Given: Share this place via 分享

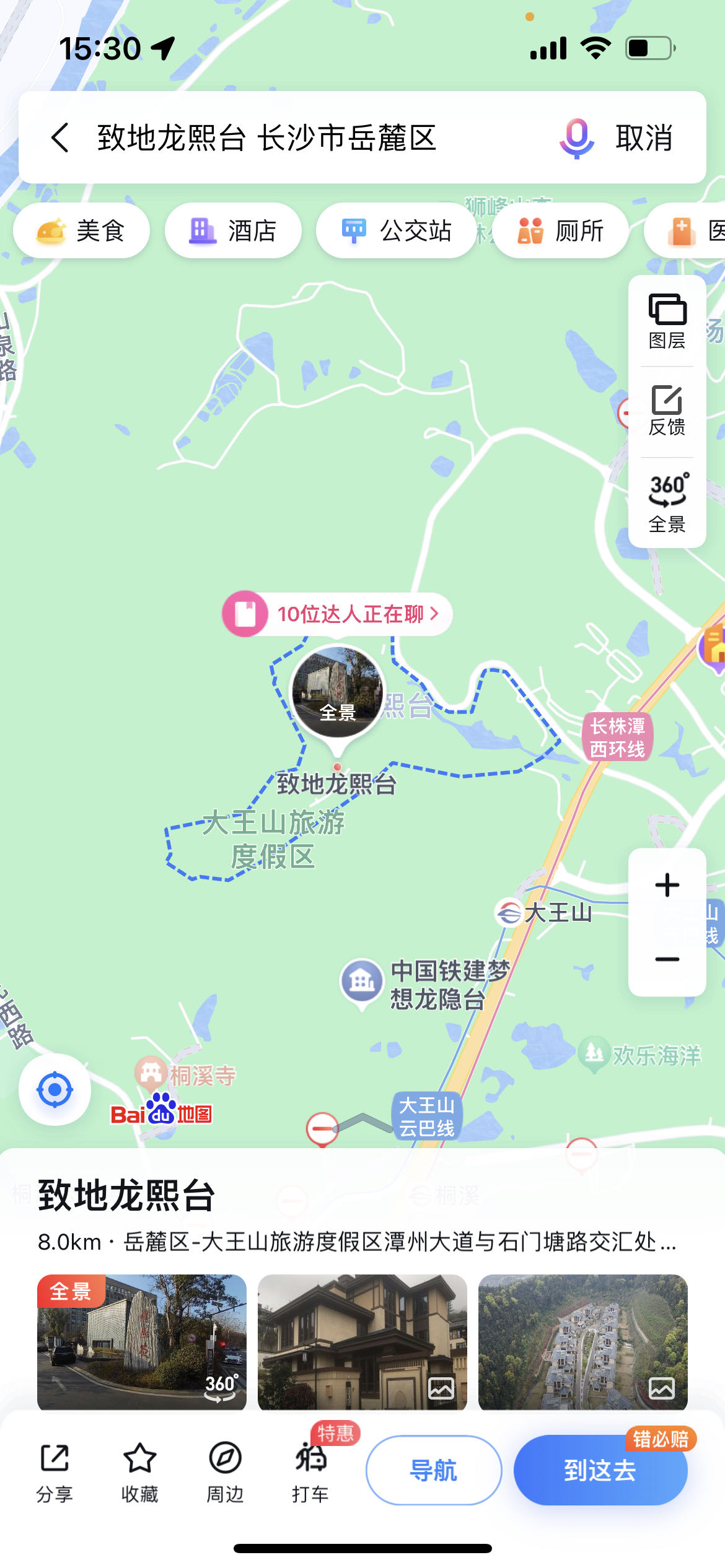Looking at the screenshot, I should (x=55, y=1473).
